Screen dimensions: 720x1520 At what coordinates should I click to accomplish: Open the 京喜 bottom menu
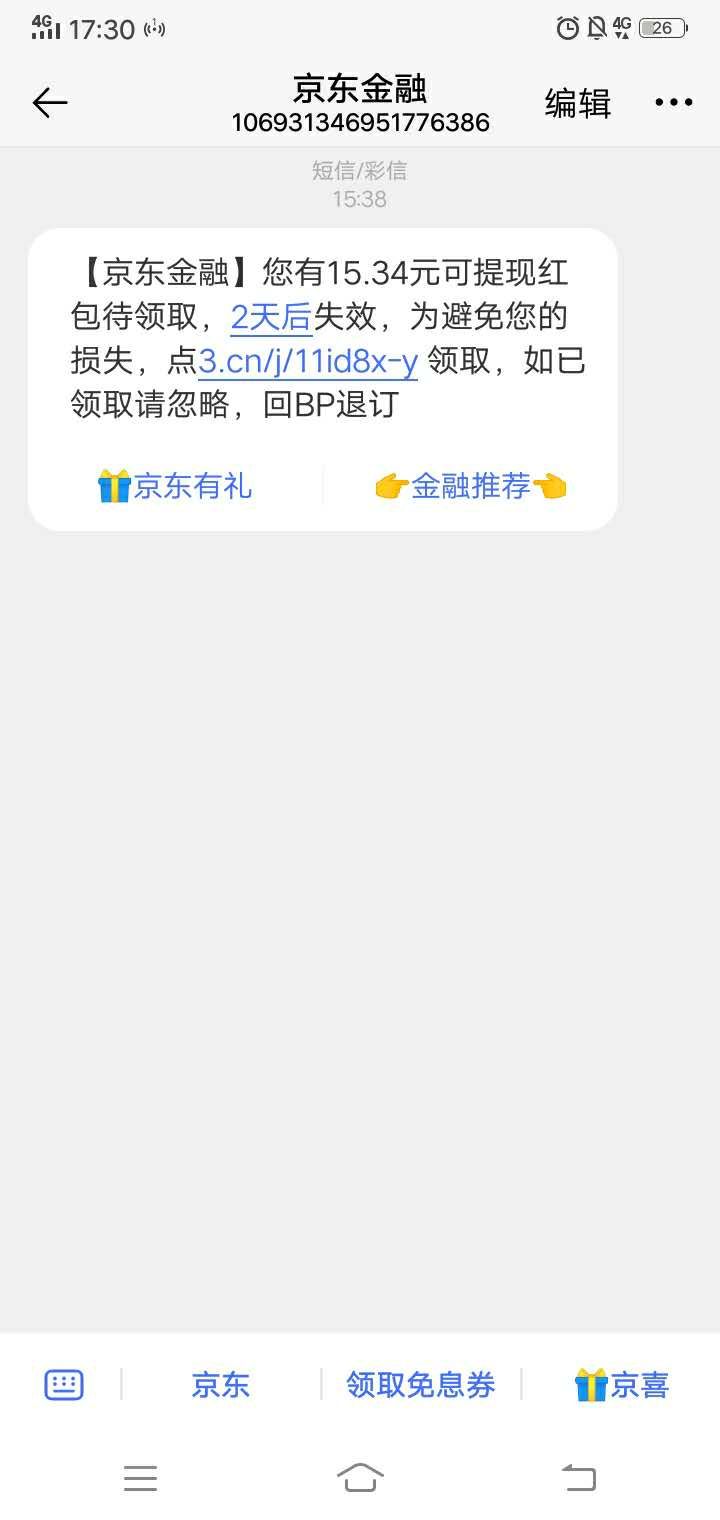click(x=621, y=1385)
